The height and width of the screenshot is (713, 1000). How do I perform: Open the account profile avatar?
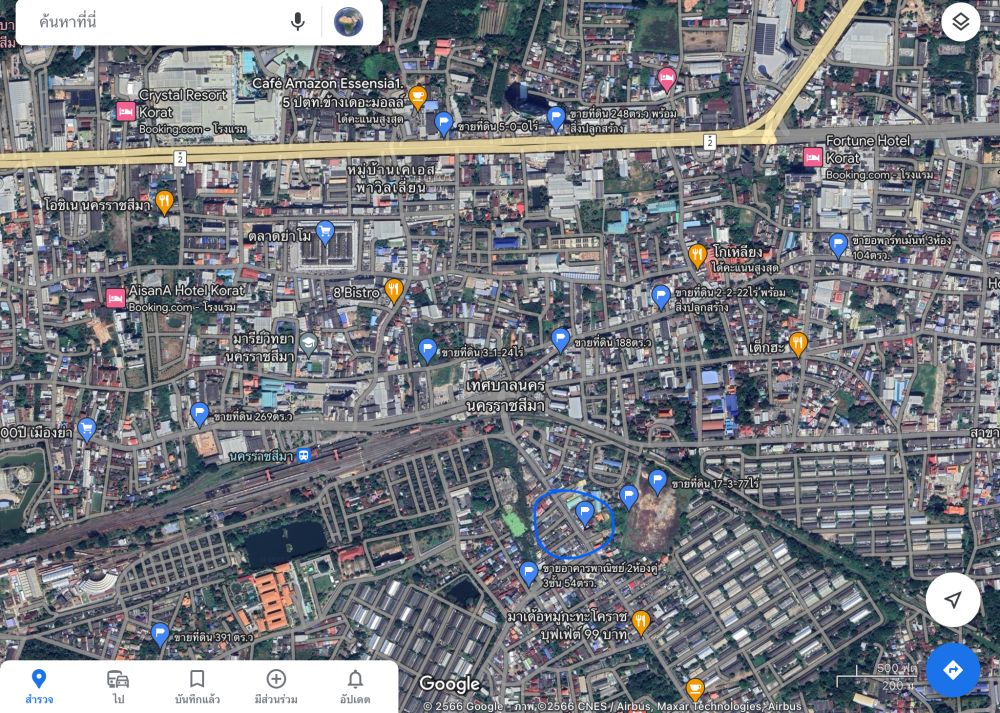[348, 21]
